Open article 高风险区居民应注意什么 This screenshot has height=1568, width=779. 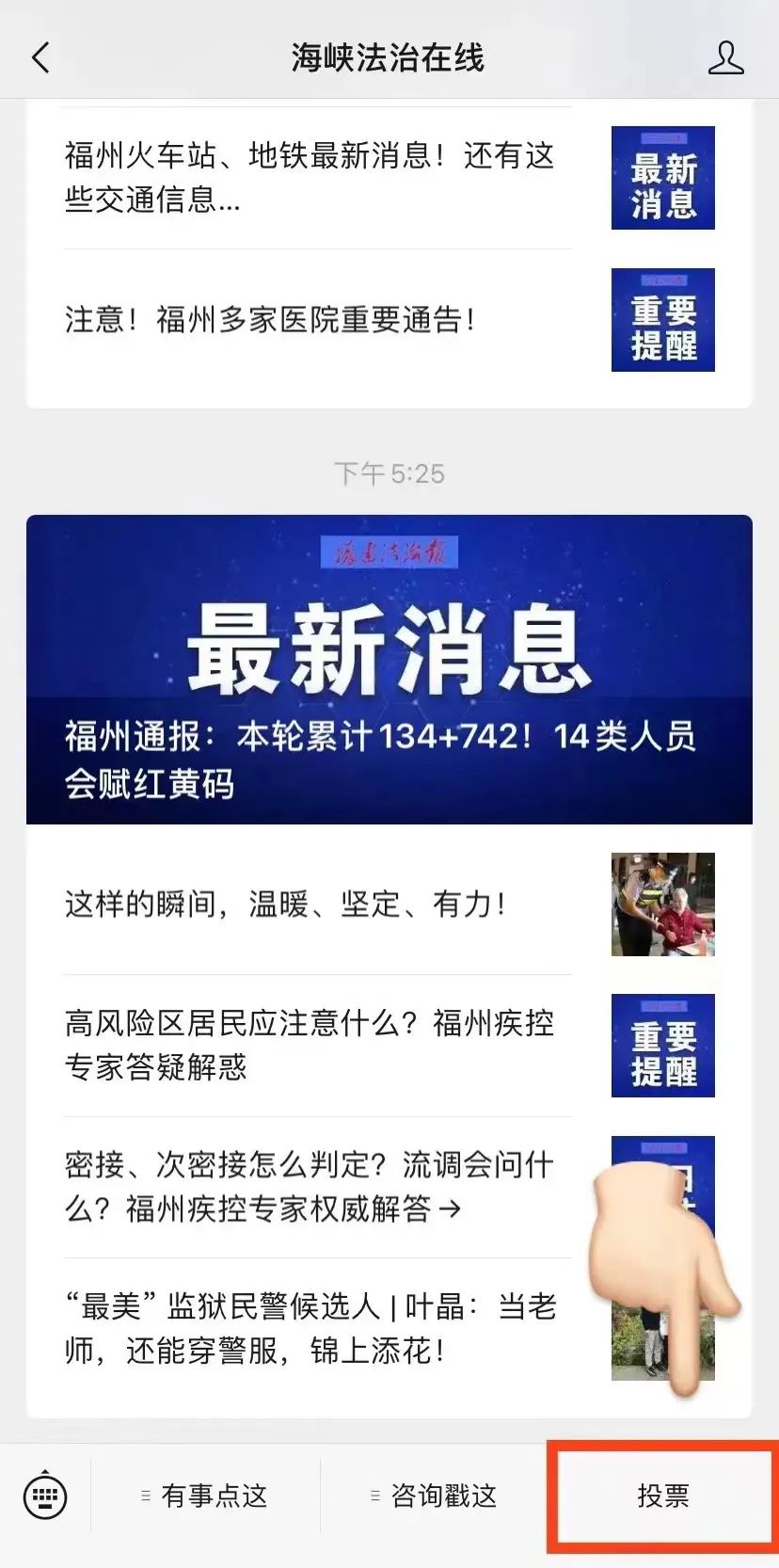coord(310,1045)
